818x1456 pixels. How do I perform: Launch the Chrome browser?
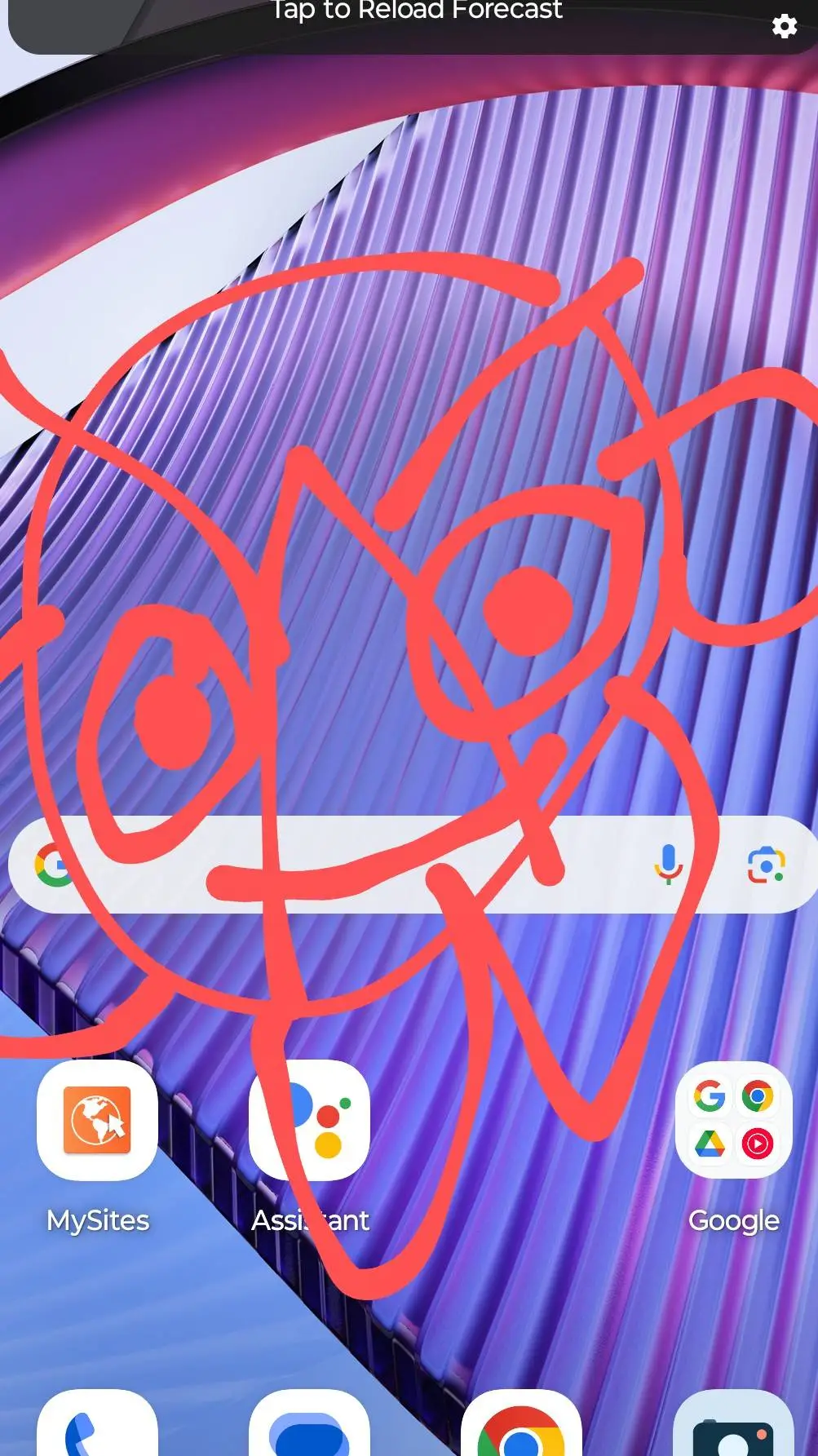tap(521, 1427)
